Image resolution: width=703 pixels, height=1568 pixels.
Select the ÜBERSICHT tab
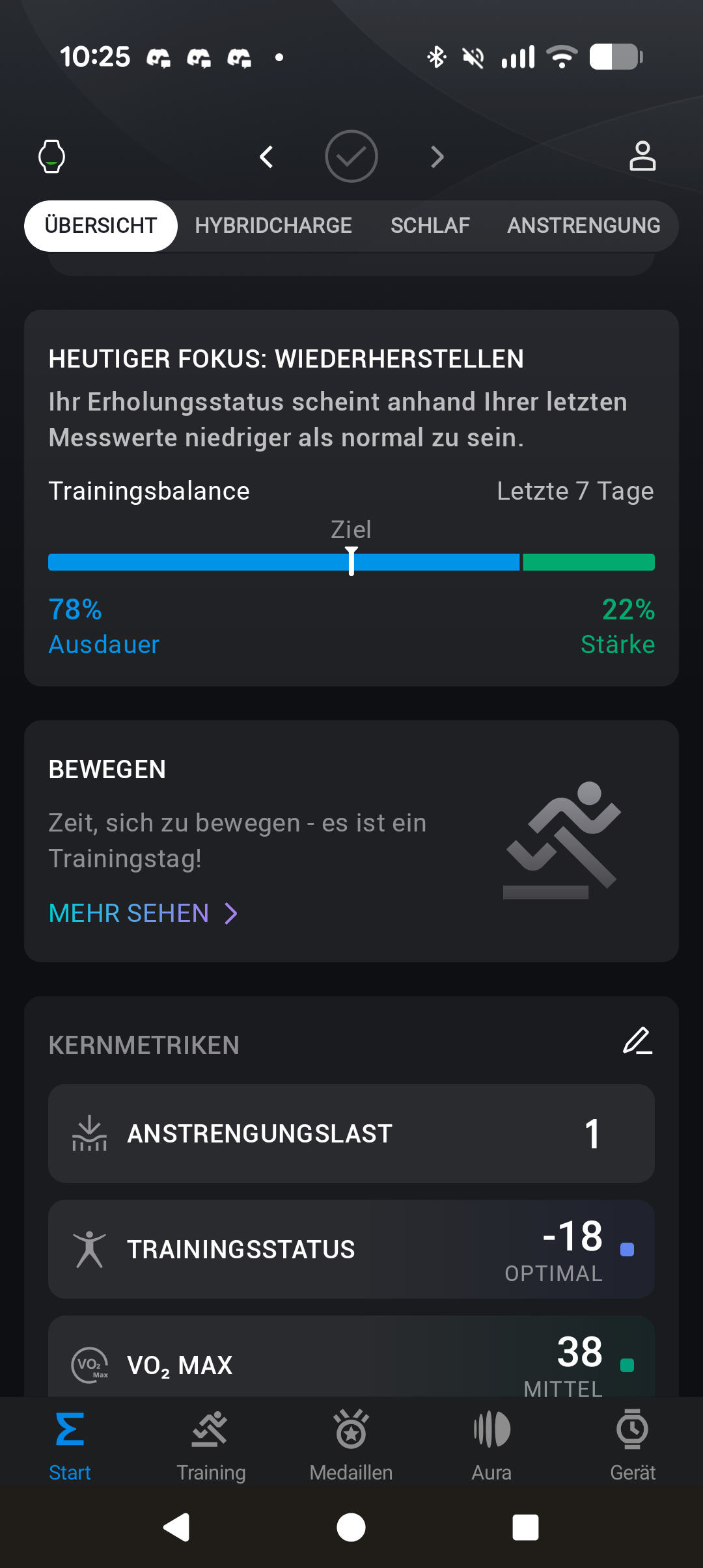pyautogui.click(x=101, y=226)
